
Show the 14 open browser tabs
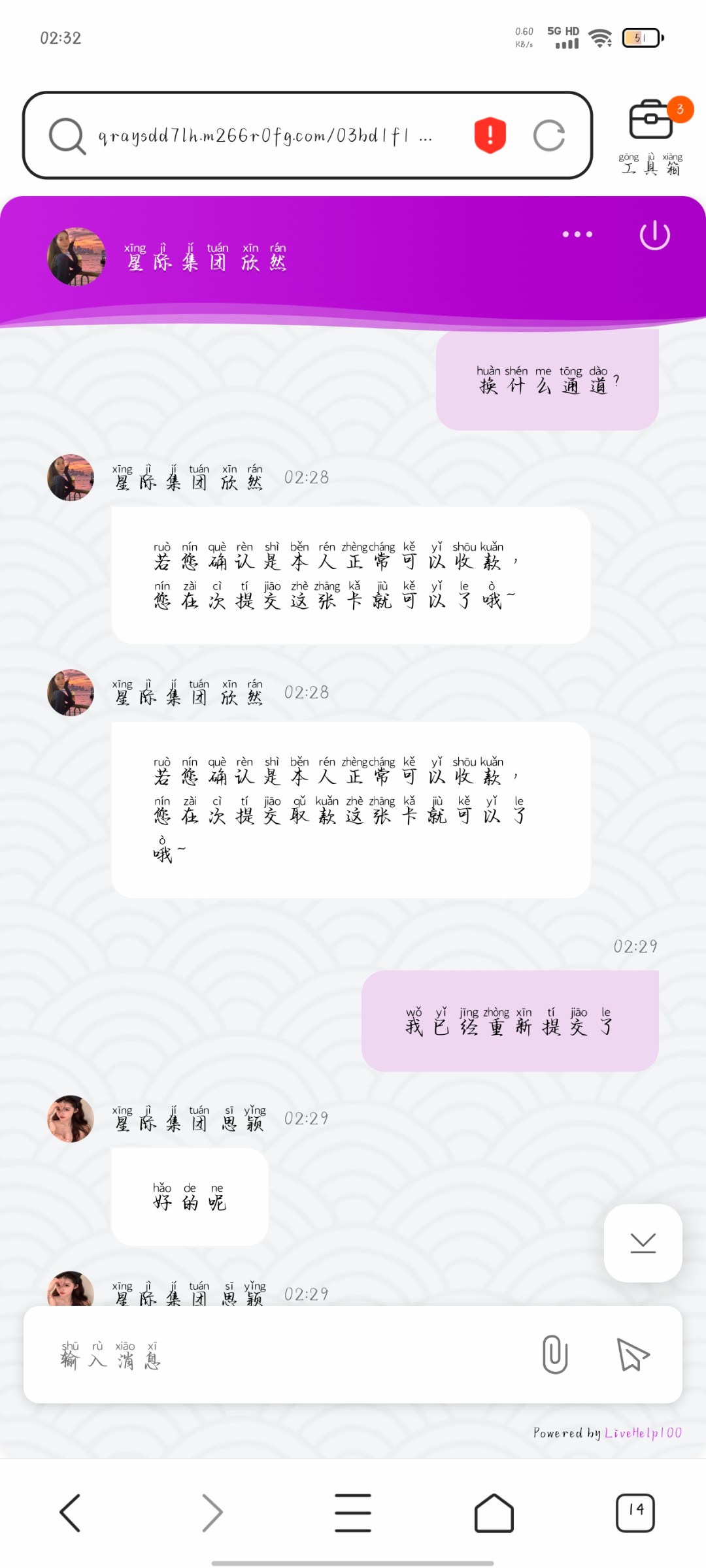[x=635, y=1512]
